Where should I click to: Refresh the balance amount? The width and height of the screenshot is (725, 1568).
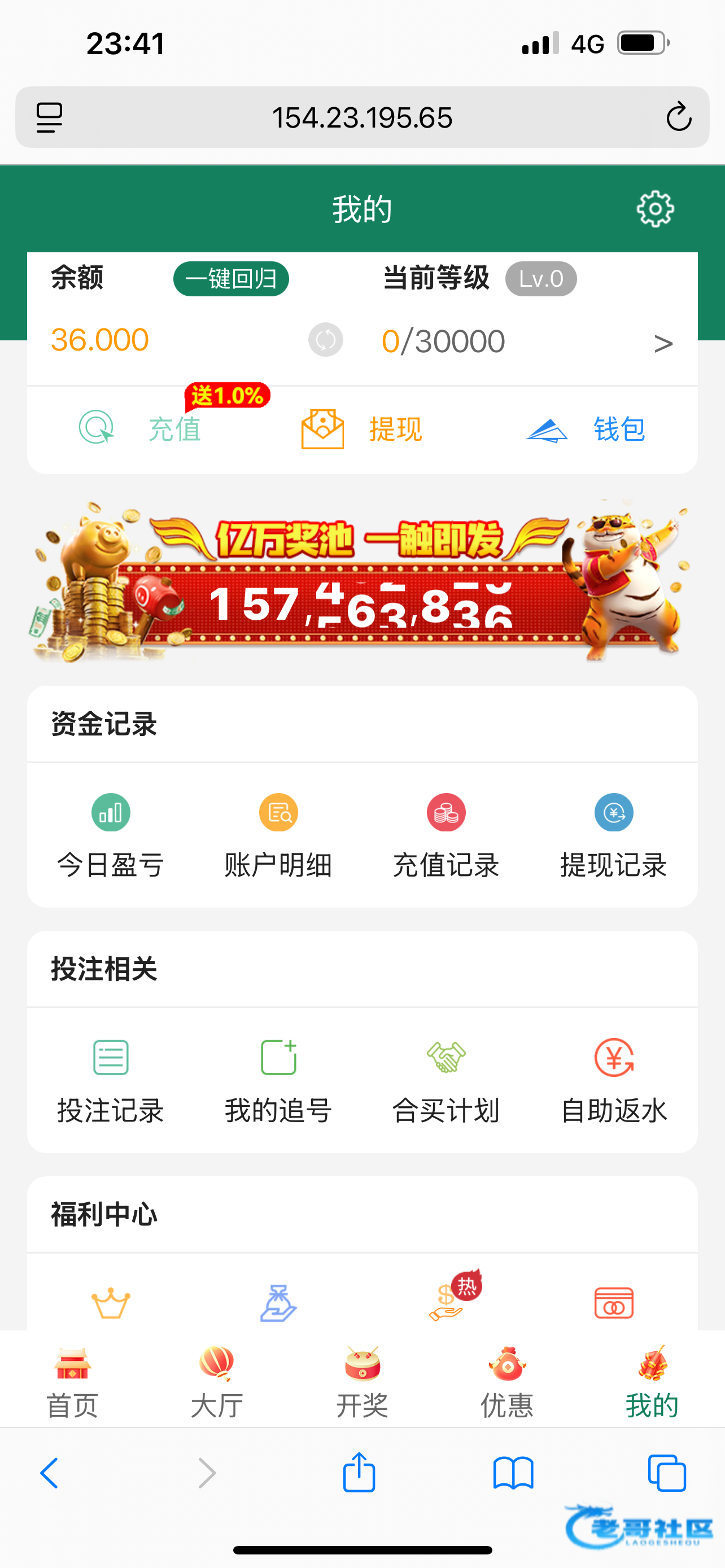325,340
